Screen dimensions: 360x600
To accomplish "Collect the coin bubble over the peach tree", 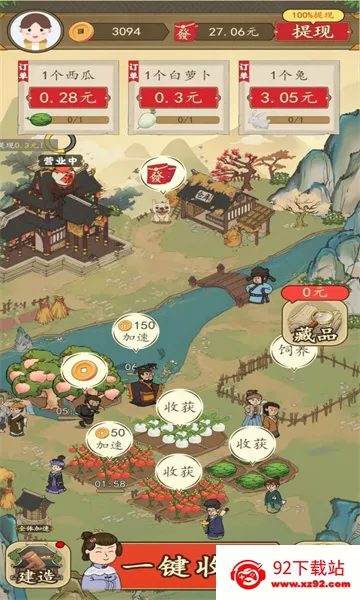I will (84, 371).
